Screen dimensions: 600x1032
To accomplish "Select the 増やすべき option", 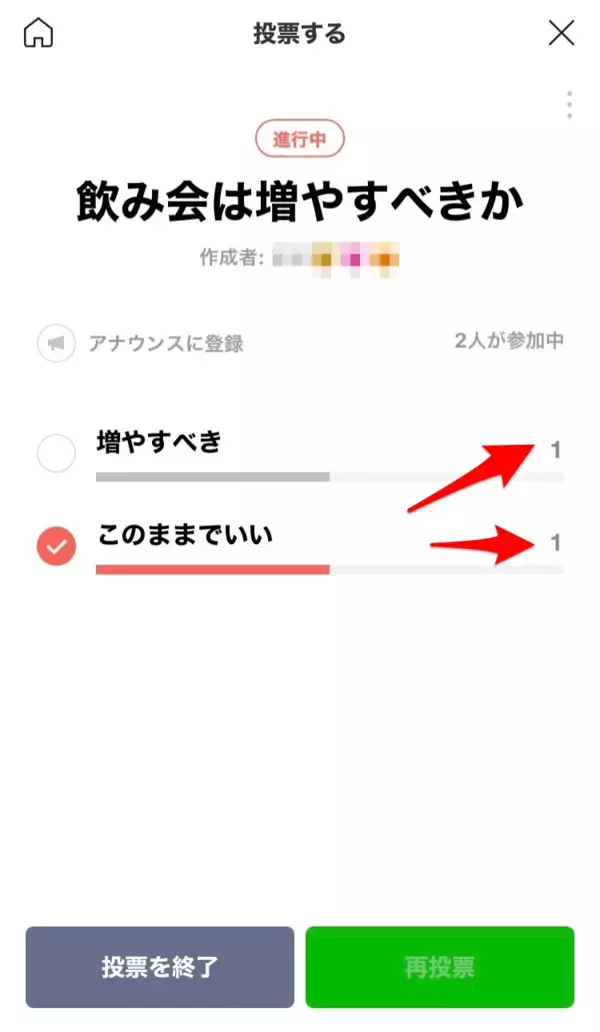I will tap(56, 454).
